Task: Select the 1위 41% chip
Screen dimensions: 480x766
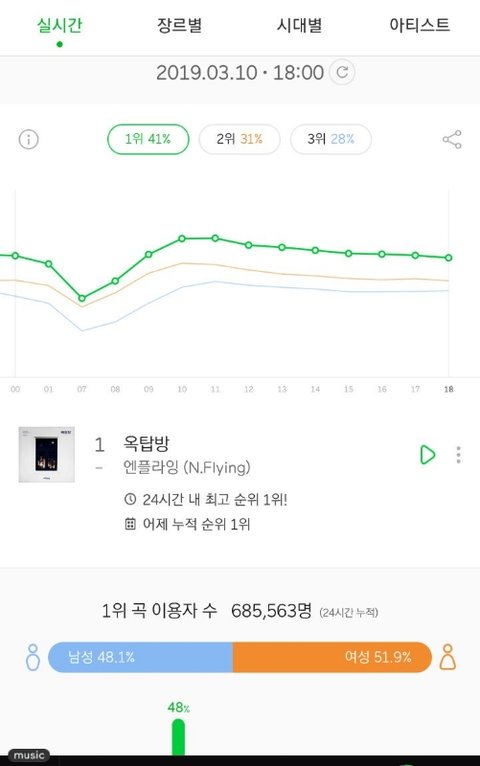Action: pyautogui.click(x=148, y=139)
